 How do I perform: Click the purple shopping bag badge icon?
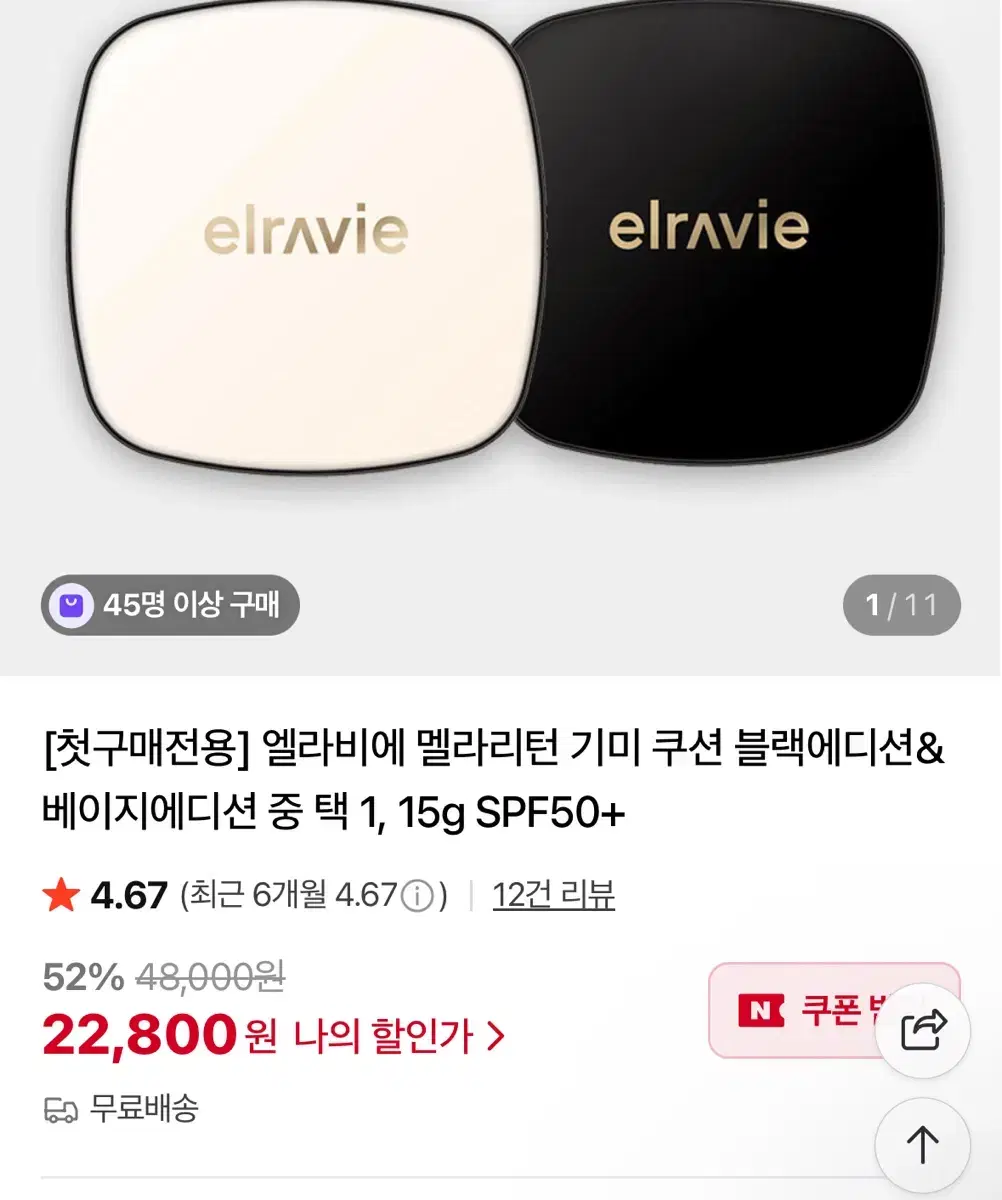click(x=70, y=603)
